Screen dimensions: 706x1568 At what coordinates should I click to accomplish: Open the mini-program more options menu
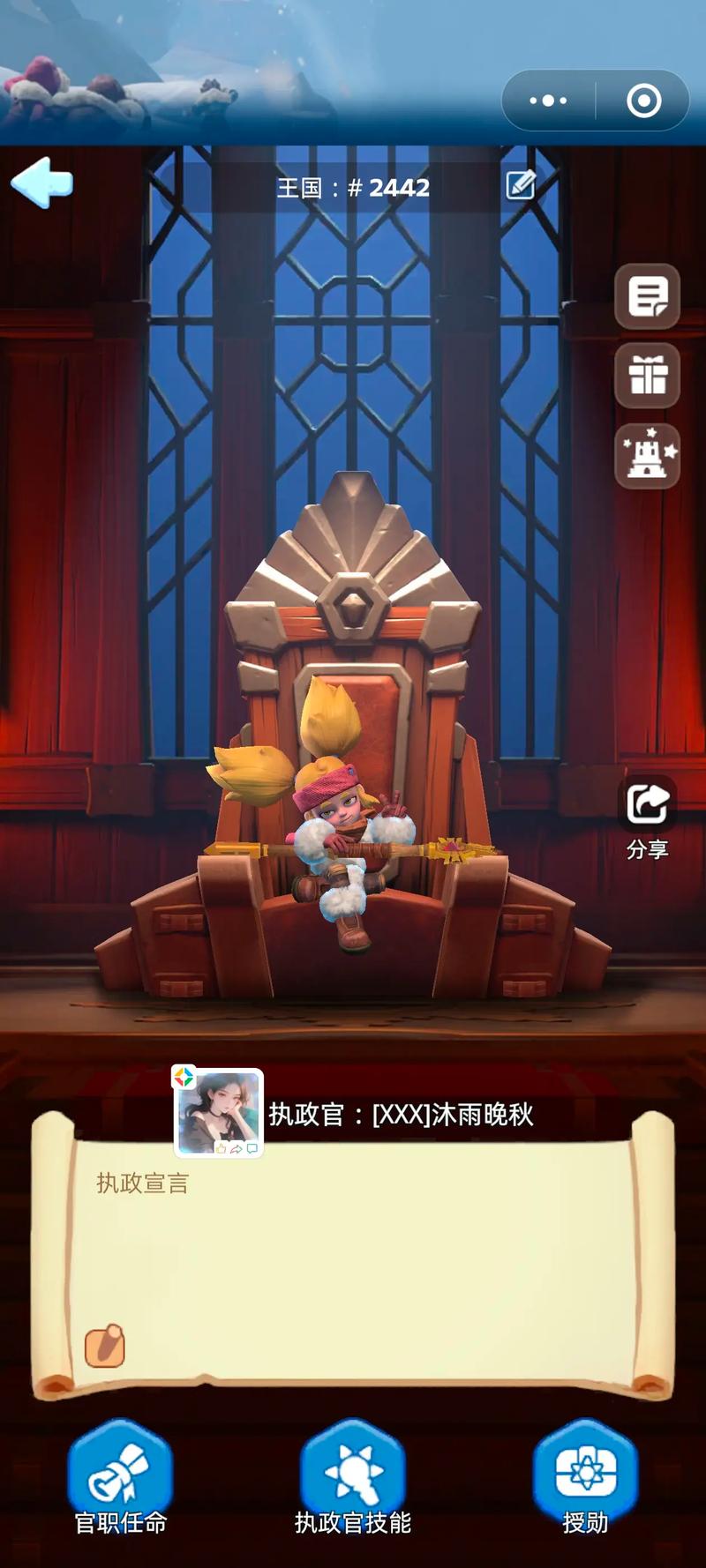pos(548,101)
